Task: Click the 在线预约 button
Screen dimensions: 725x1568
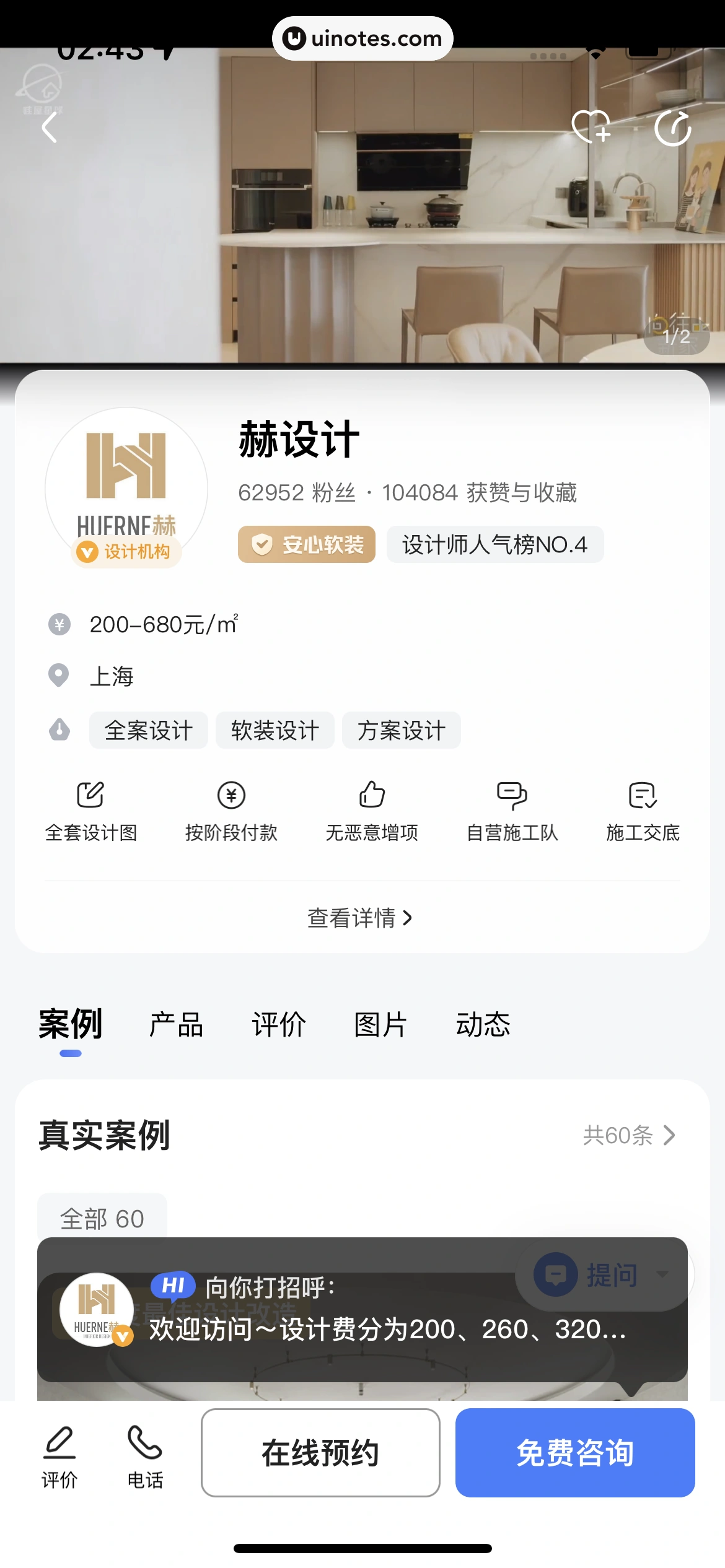Action: click(320, 1452)
